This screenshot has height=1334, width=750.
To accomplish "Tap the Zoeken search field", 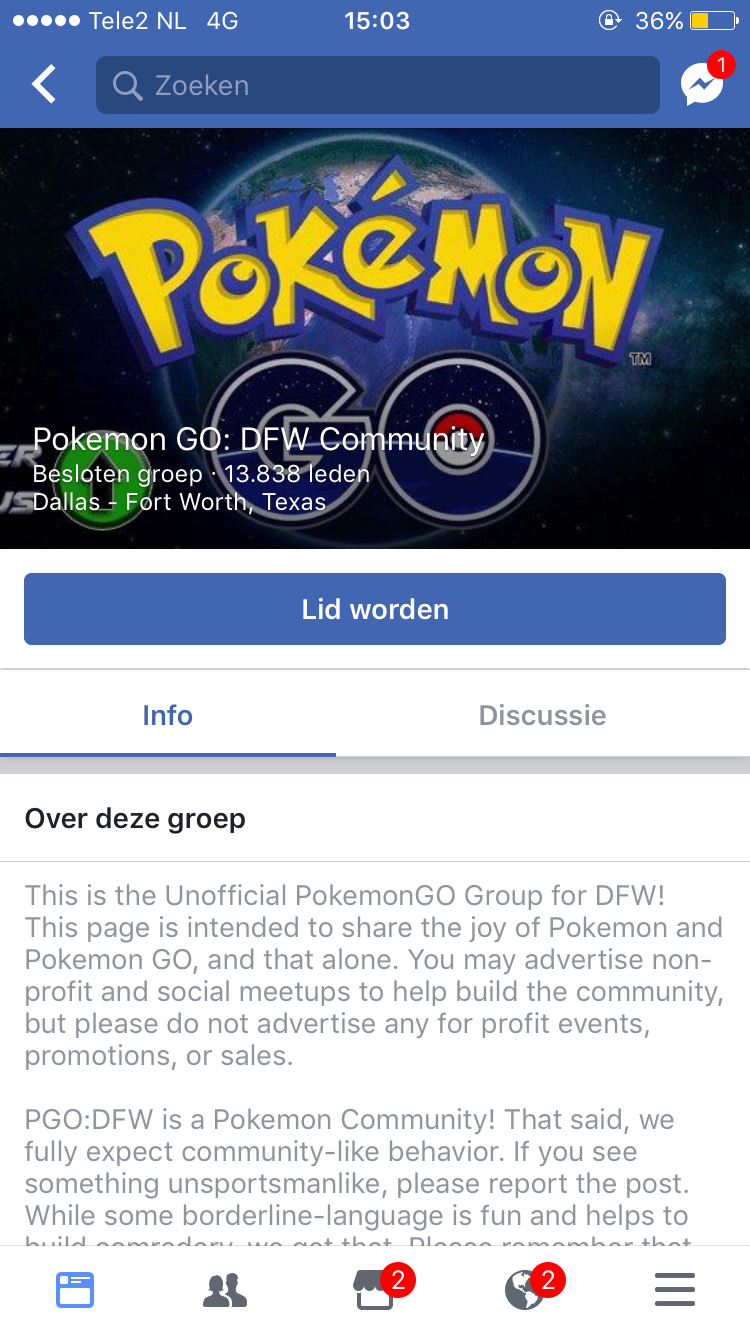I will (x=378, y=85).
